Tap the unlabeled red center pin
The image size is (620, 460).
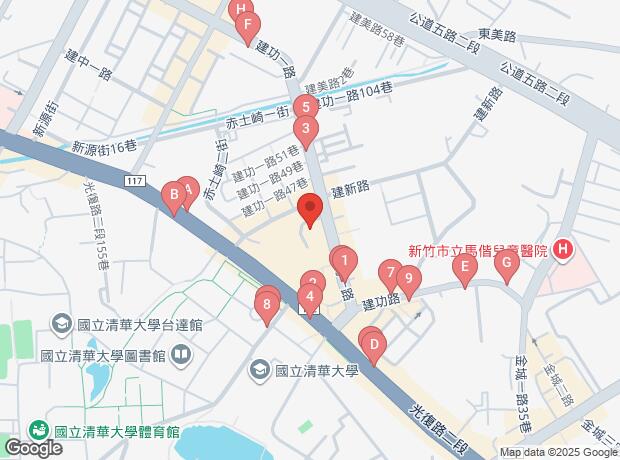tap(309, 211)
